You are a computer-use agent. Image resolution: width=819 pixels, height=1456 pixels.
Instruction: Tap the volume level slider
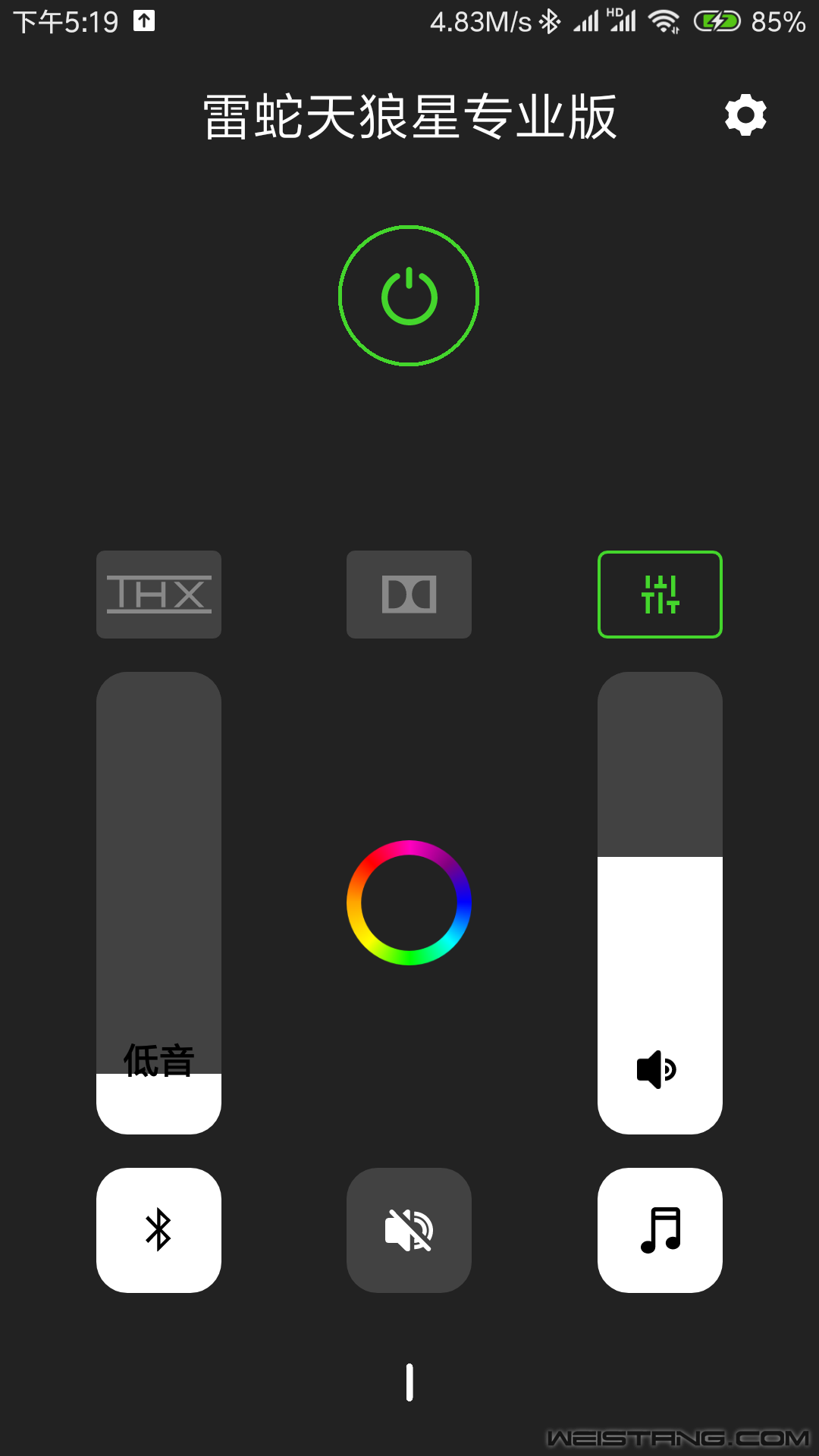(660, 902)
